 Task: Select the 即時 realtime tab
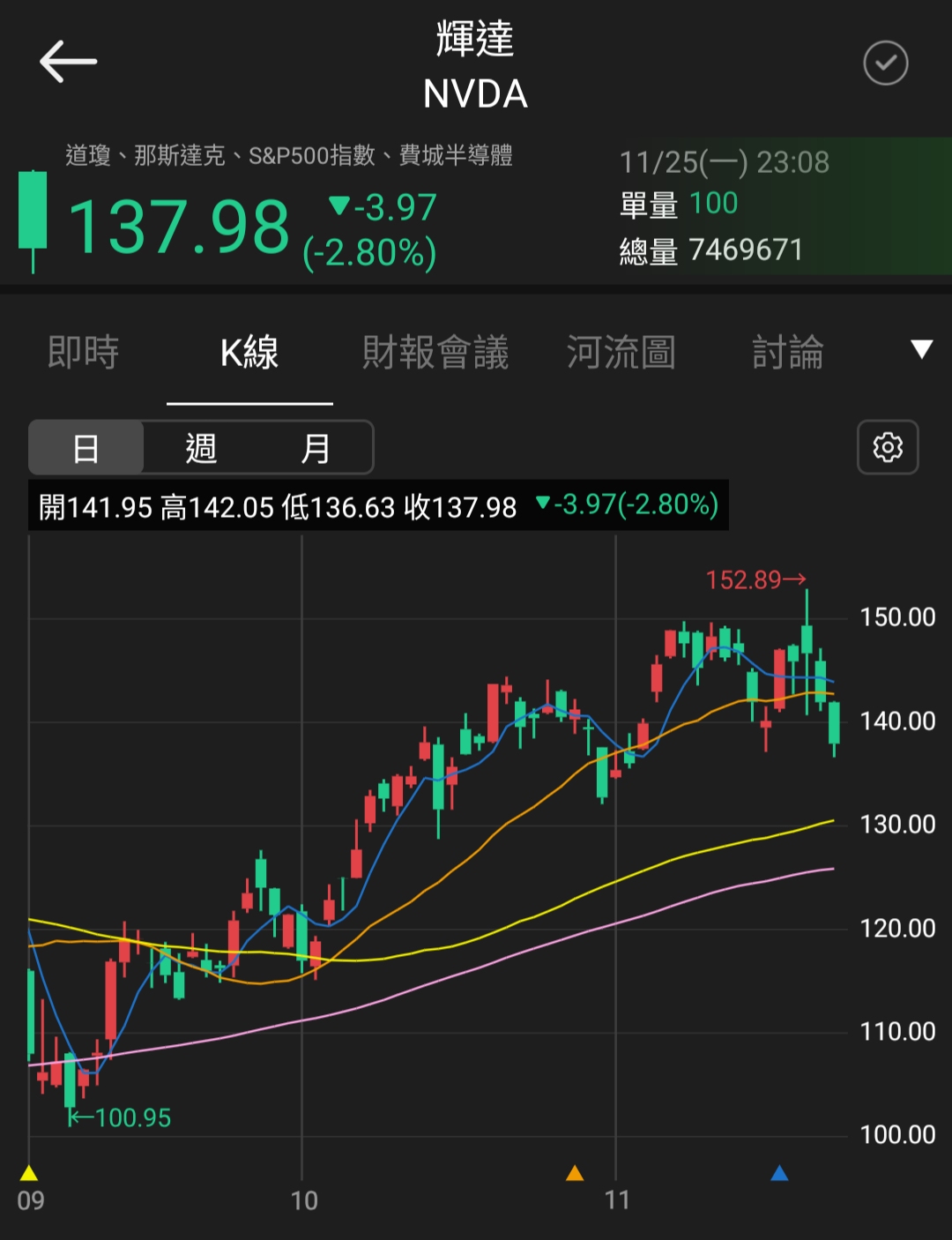tap(84, 352)
